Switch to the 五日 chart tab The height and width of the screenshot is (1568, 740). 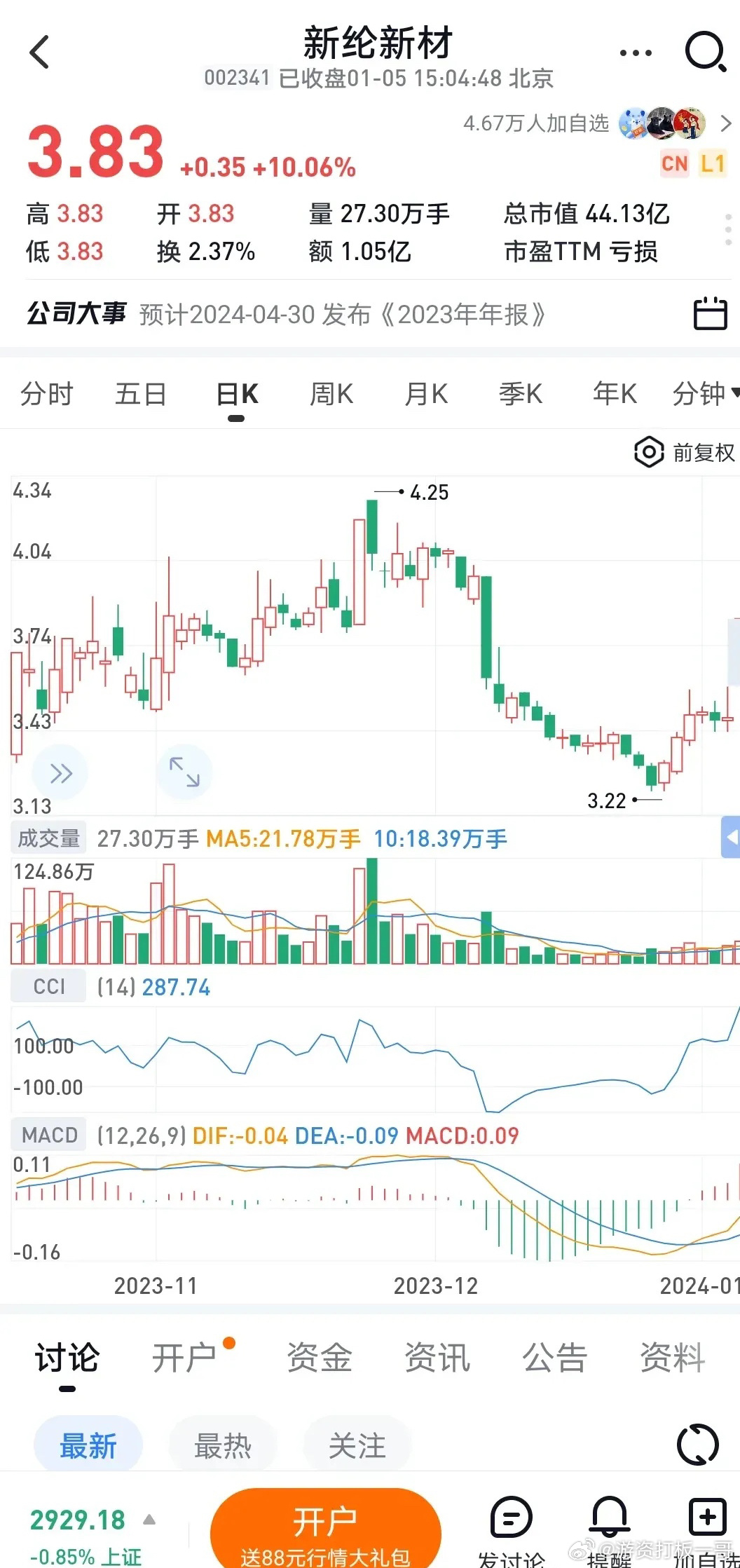141,393
